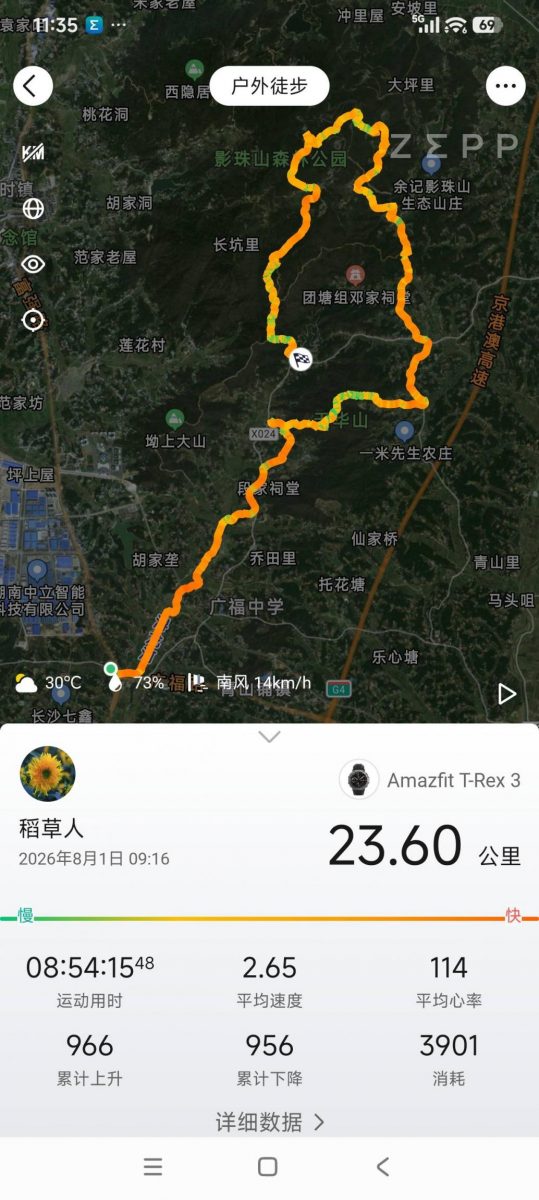539x1200 pixels.
Task: Open the three-dot overflow menu
Action: click(506, 86)
